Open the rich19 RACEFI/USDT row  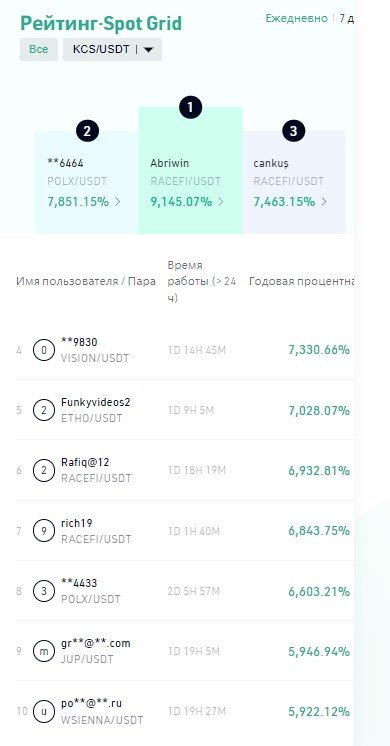point(185,530)
